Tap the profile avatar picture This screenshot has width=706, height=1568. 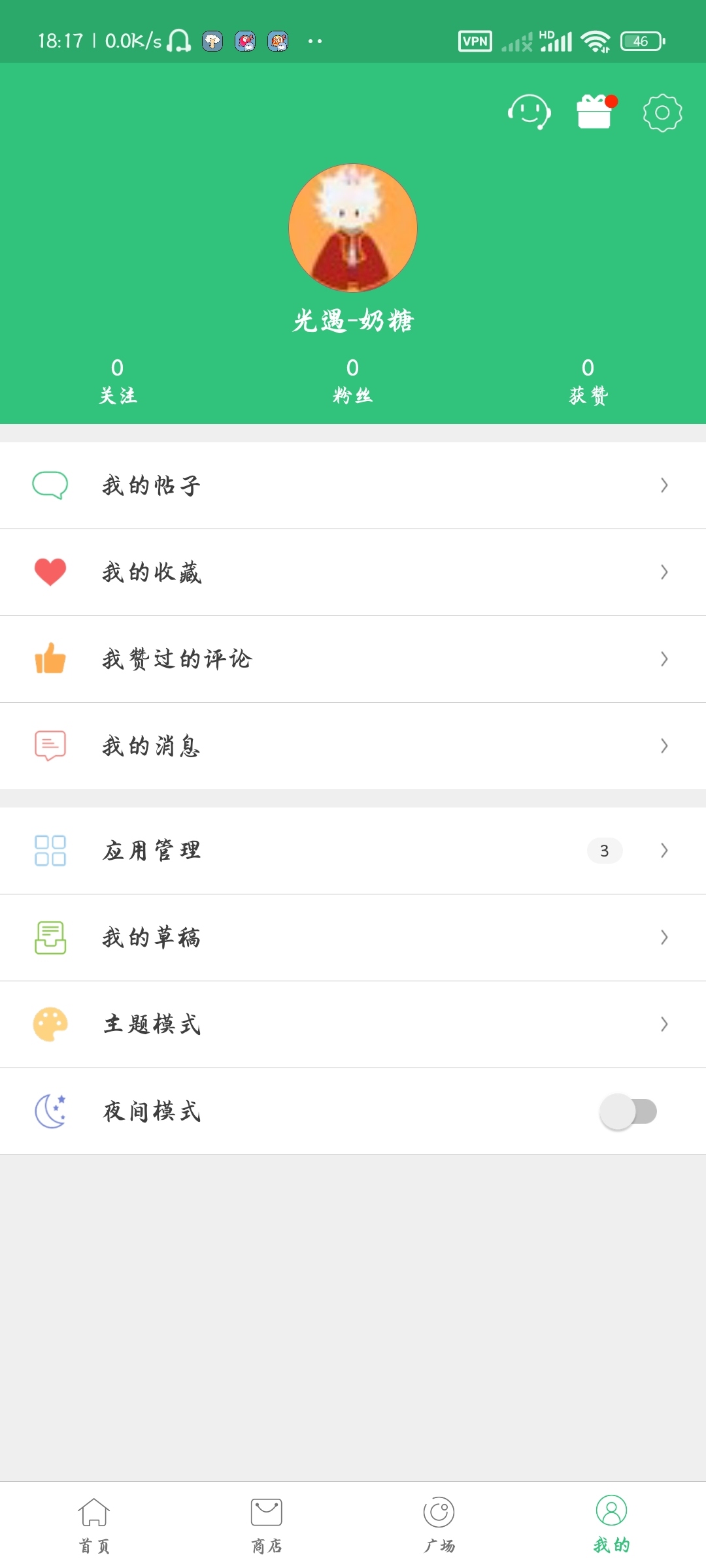coord(353,227)
